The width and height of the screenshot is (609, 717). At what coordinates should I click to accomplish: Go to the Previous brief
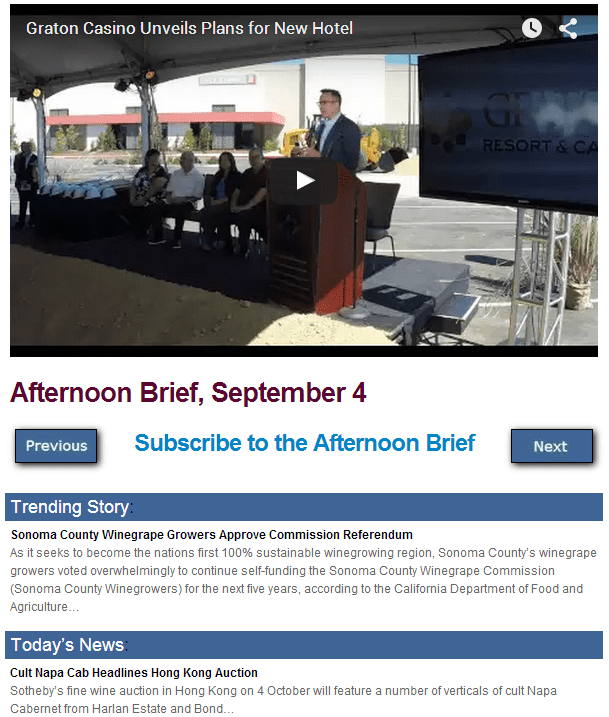coord(56,446)
